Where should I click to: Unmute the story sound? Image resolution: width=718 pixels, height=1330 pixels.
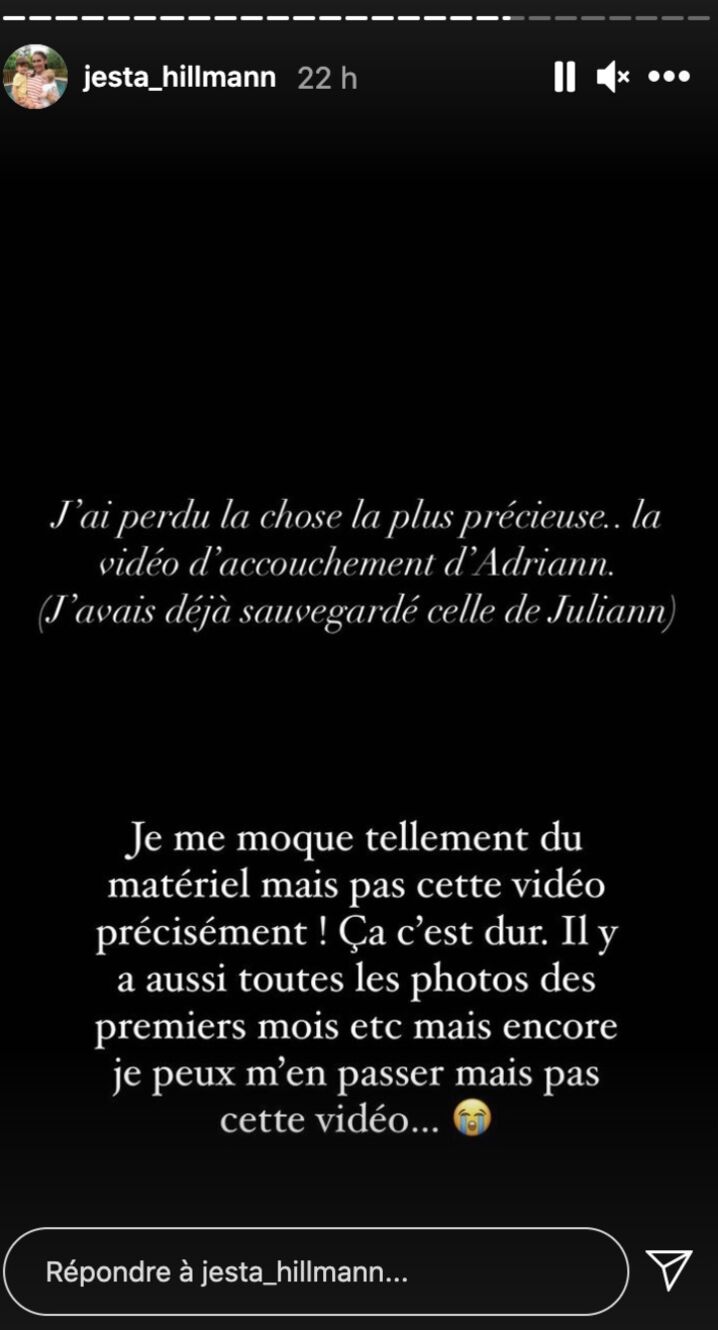[612, 77]
